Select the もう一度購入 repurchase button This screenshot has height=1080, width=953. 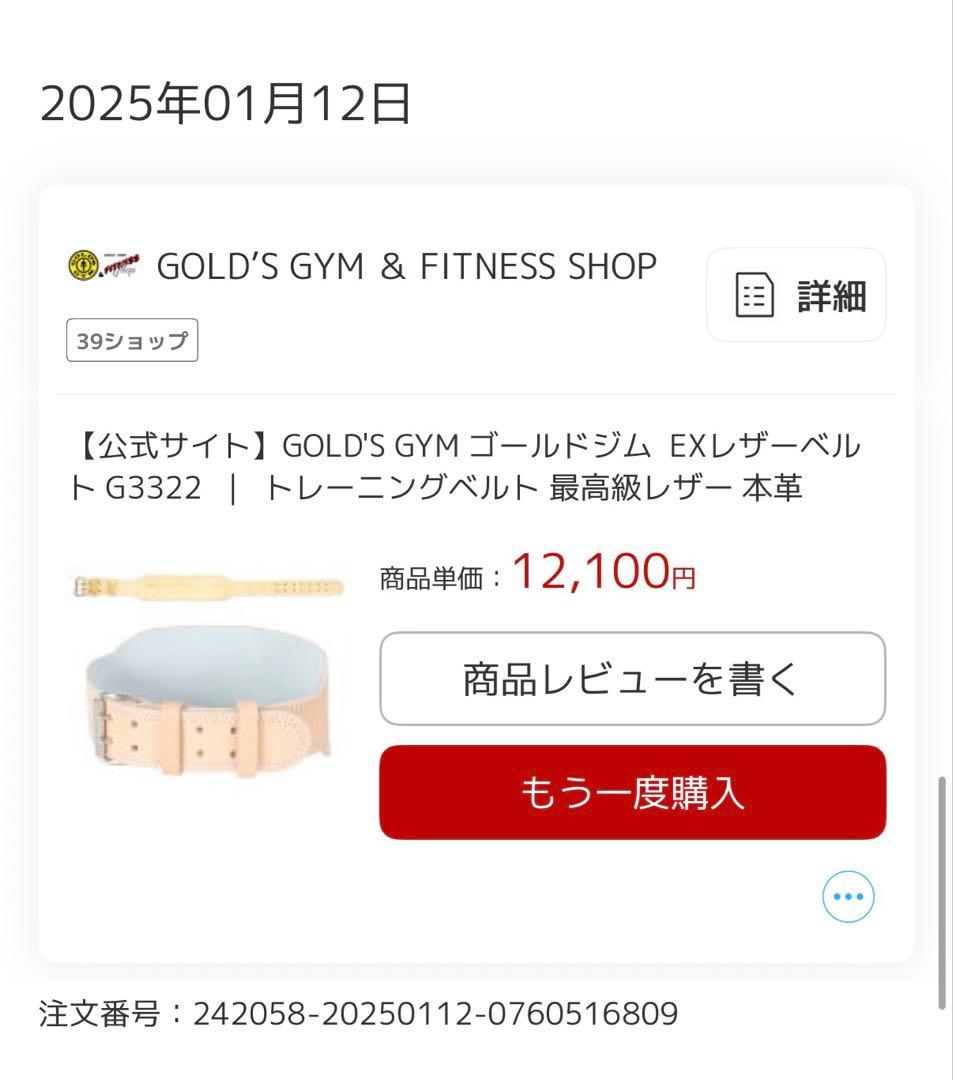click(631, 792)
